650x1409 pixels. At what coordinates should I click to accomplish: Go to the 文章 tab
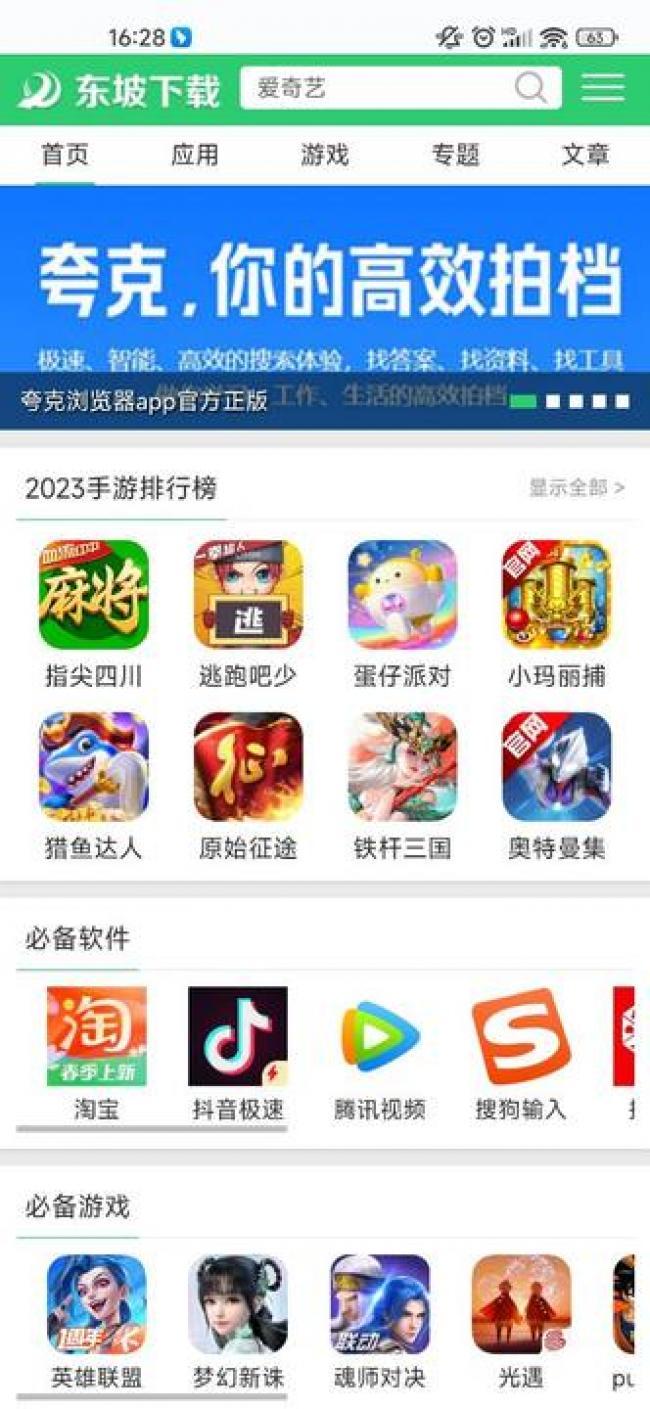pyautogui.click(x=585, y=155)
